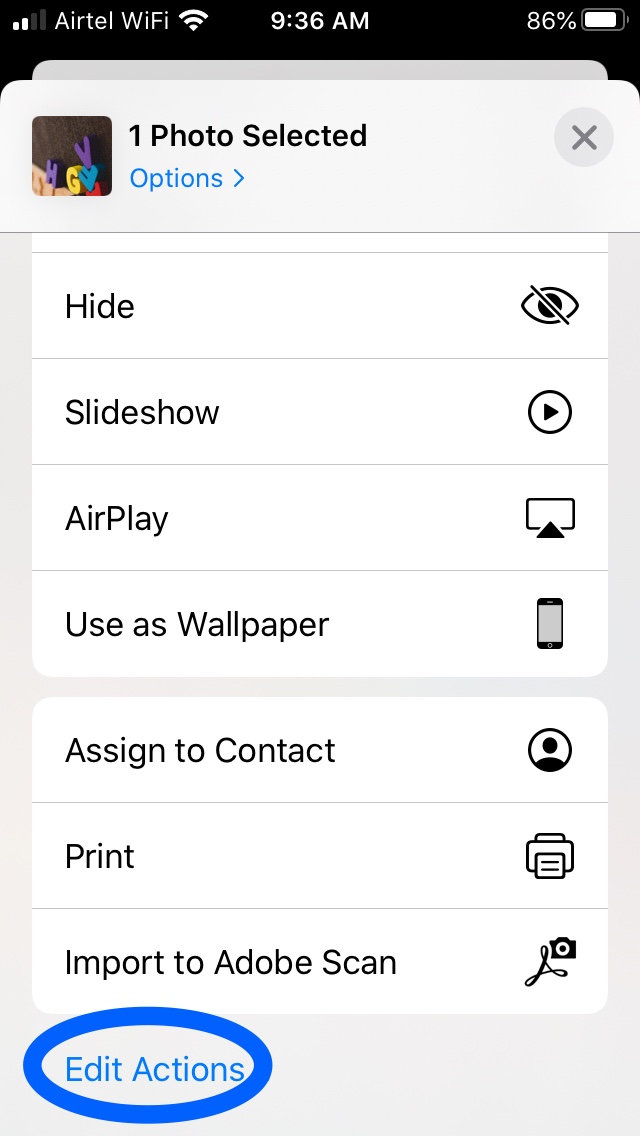This screenshot has height=1136, width=640.
Task: Close the share sheet
Action: [584, 137]
